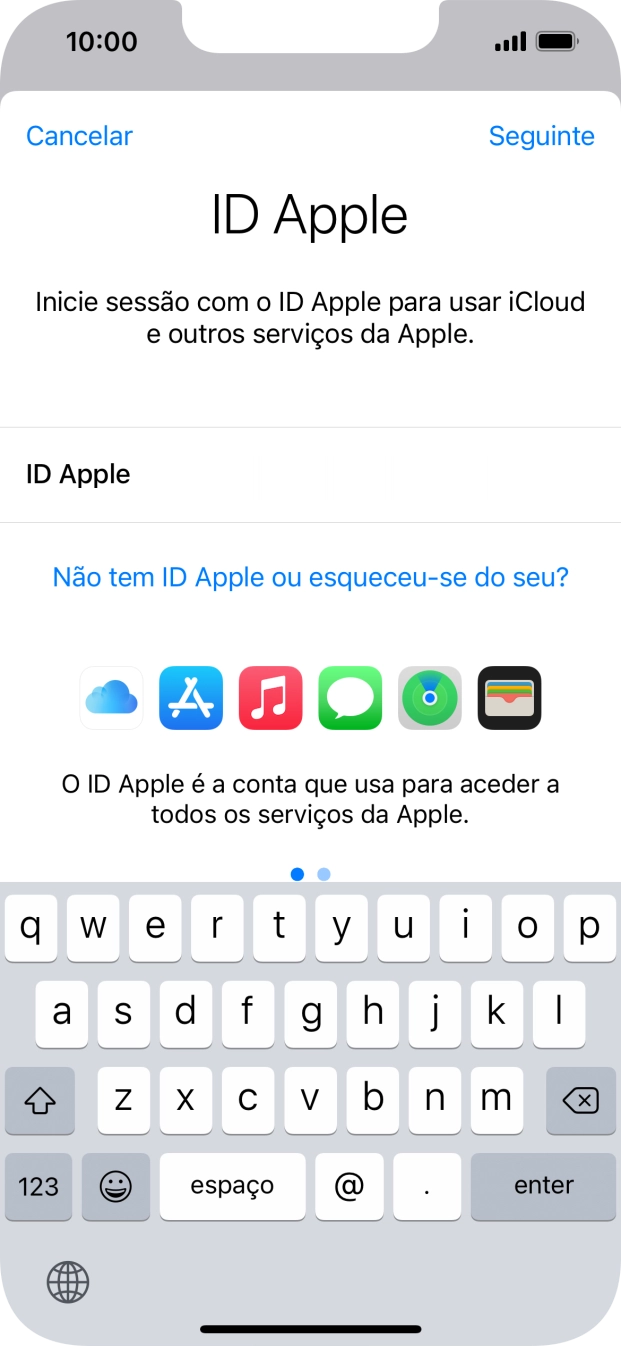Tap the period key

(x=427, y=1186)
